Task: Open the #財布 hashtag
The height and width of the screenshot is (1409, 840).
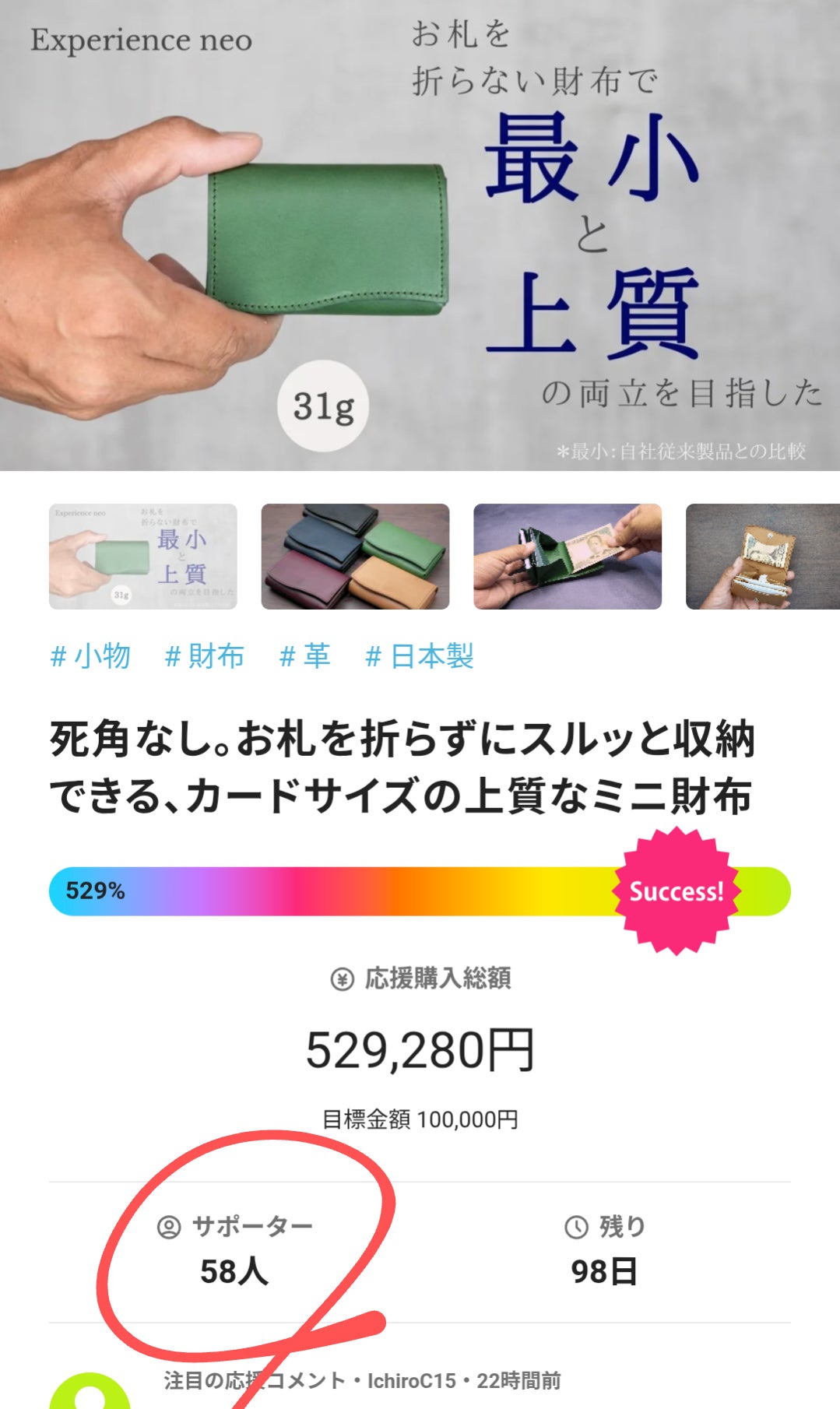Action: (205, 656)
